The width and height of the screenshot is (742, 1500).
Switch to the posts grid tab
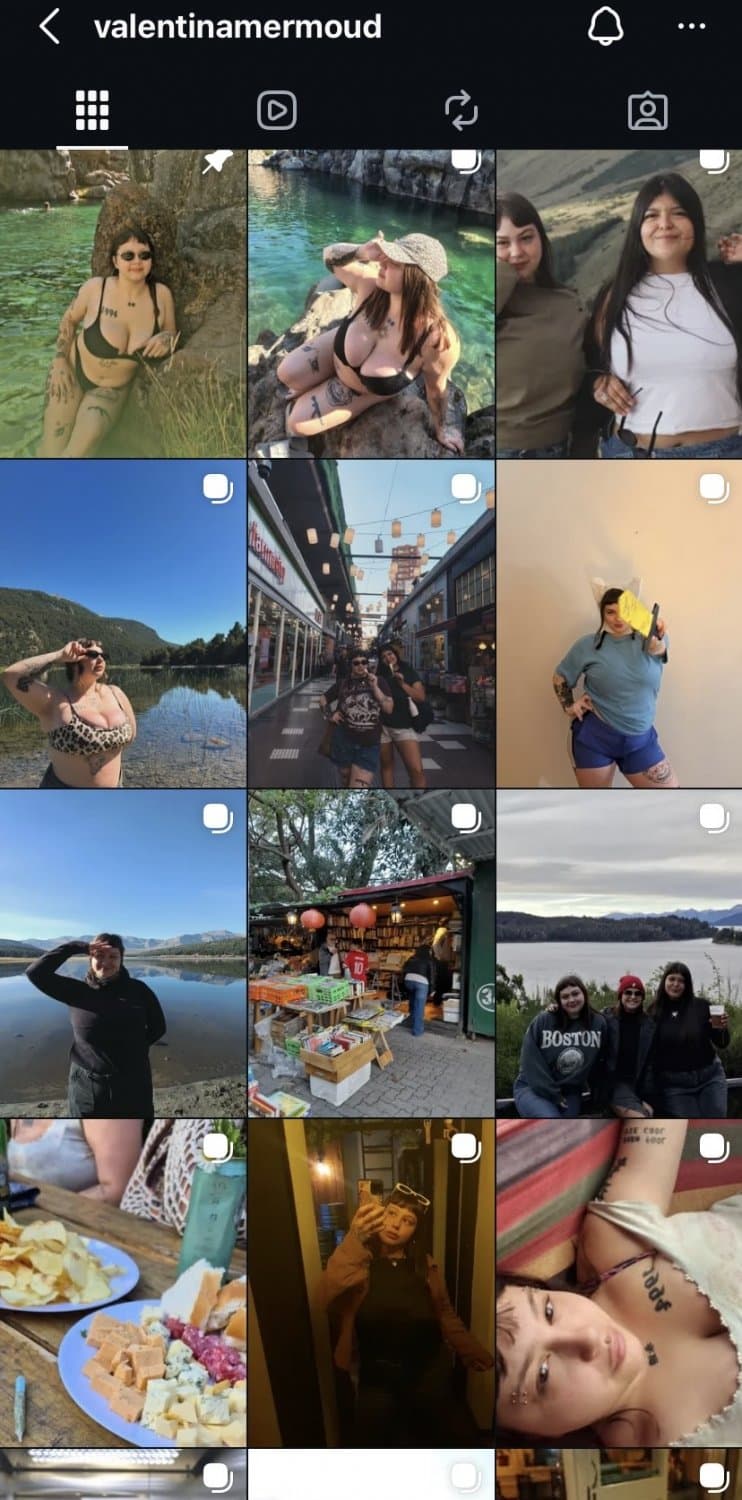click(92, 110)
